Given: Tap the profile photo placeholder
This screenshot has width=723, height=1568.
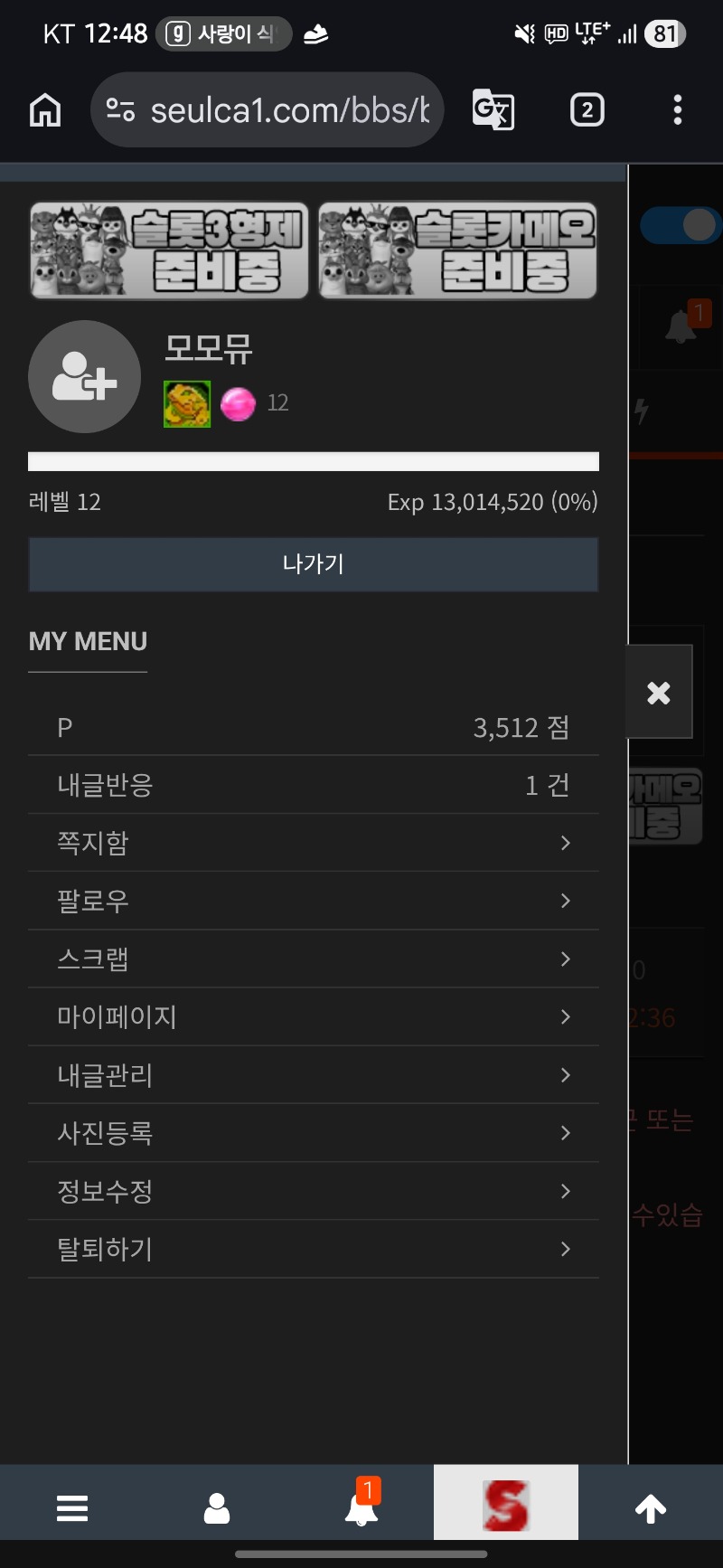Looking at the screenshot, I should coord(84,376).
